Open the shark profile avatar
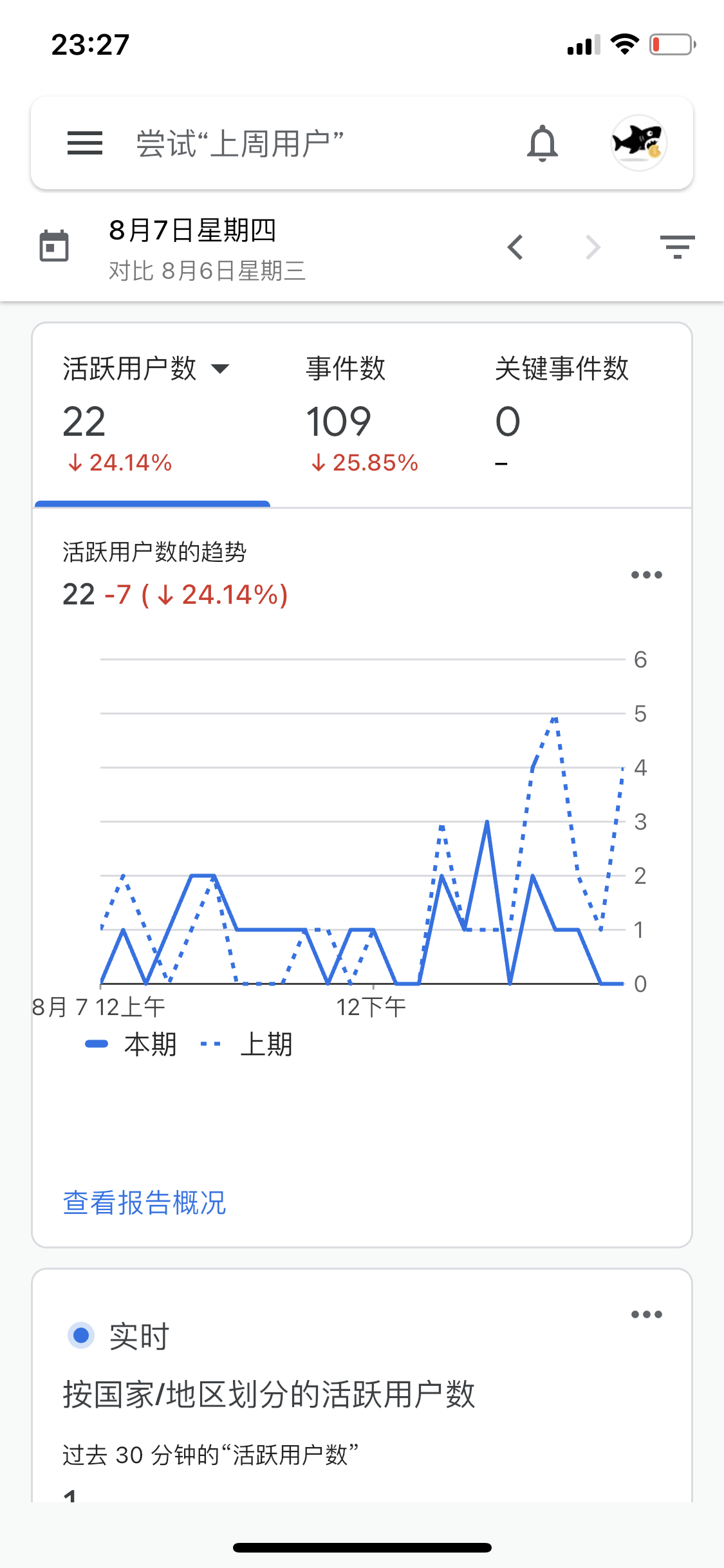 638,143
